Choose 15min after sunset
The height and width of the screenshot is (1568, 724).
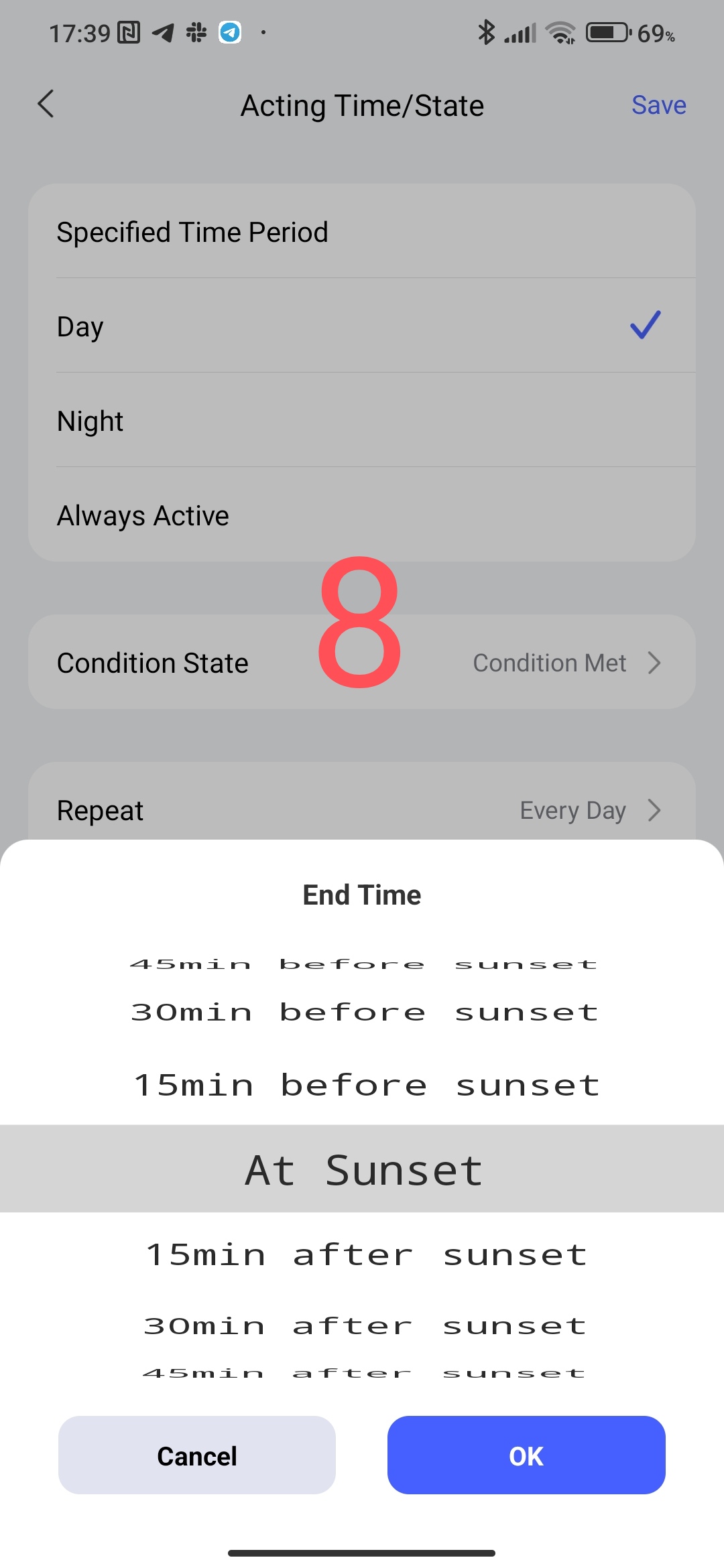click(x=365, y=1254)
